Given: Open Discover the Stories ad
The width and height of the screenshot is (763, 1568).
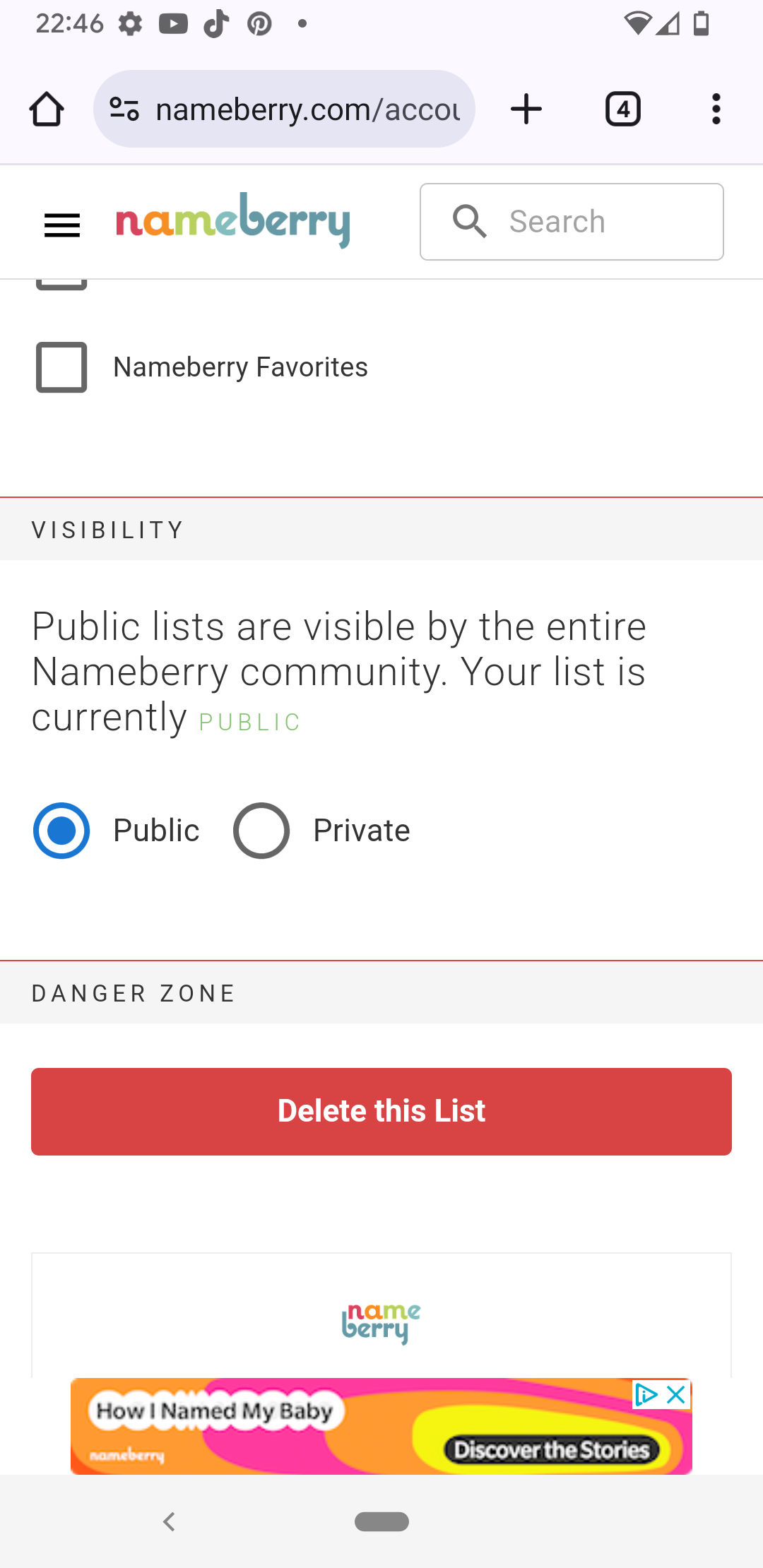Looking at the screenshot, I should 552,1450.
